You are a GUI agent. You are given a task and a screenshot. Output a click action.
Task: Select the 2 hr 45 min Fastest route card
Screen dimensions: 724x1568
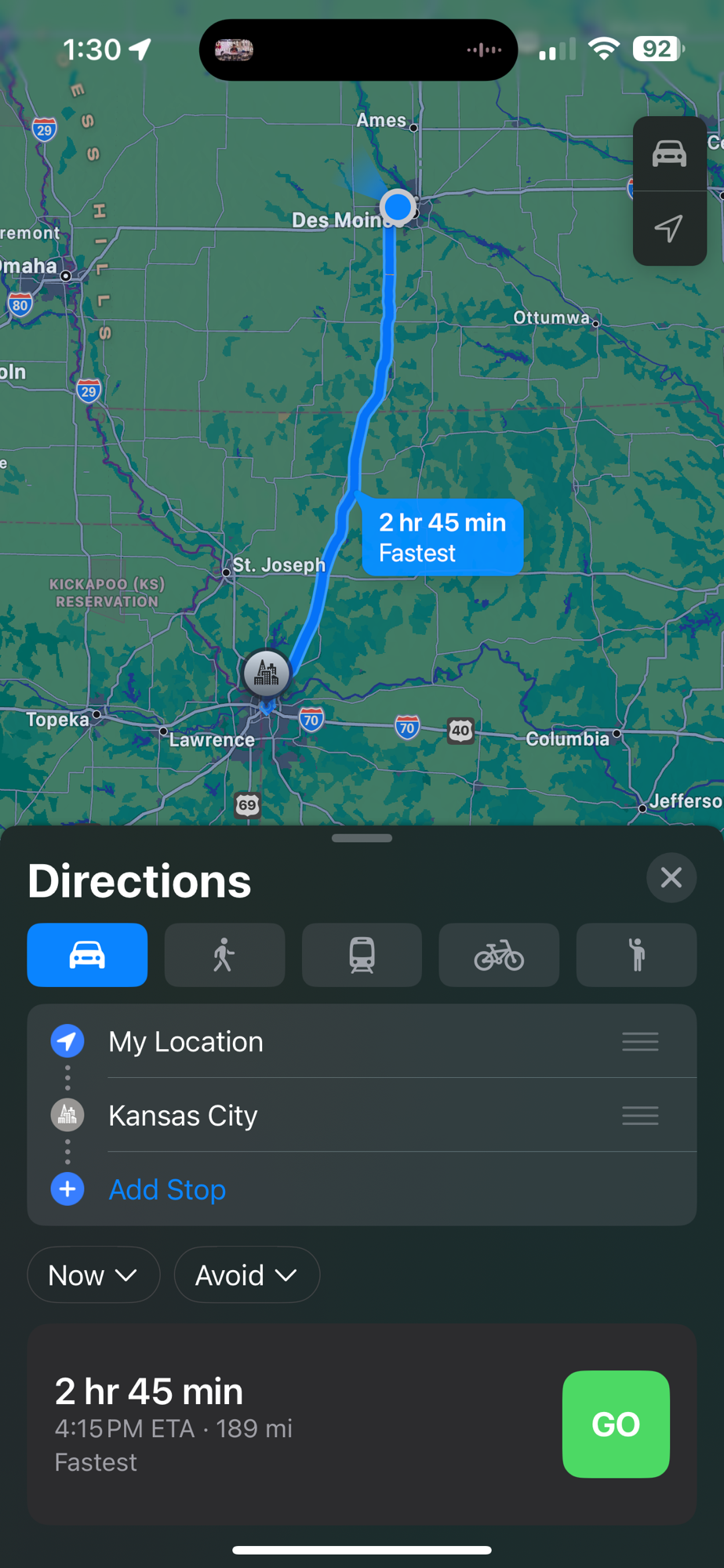[362, 1424]
